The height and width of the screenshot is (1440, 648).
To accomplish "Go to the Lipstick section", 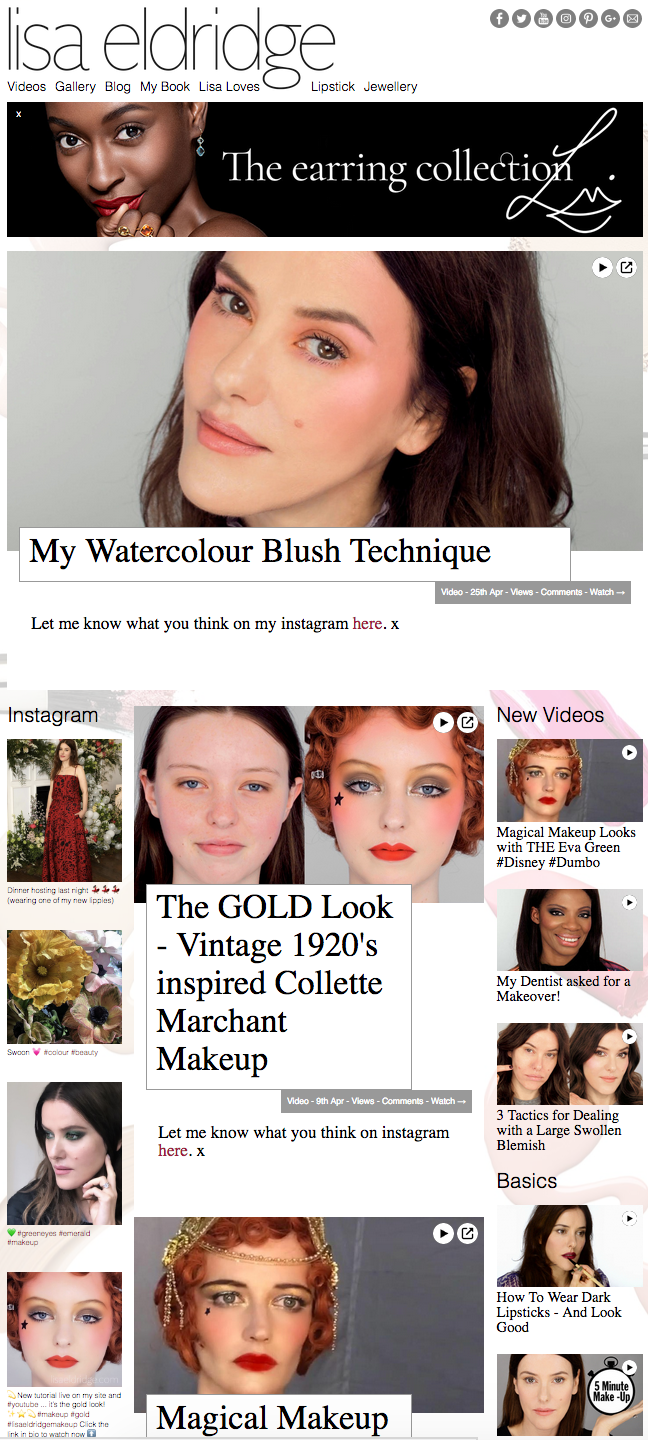I will pos(333,87).
